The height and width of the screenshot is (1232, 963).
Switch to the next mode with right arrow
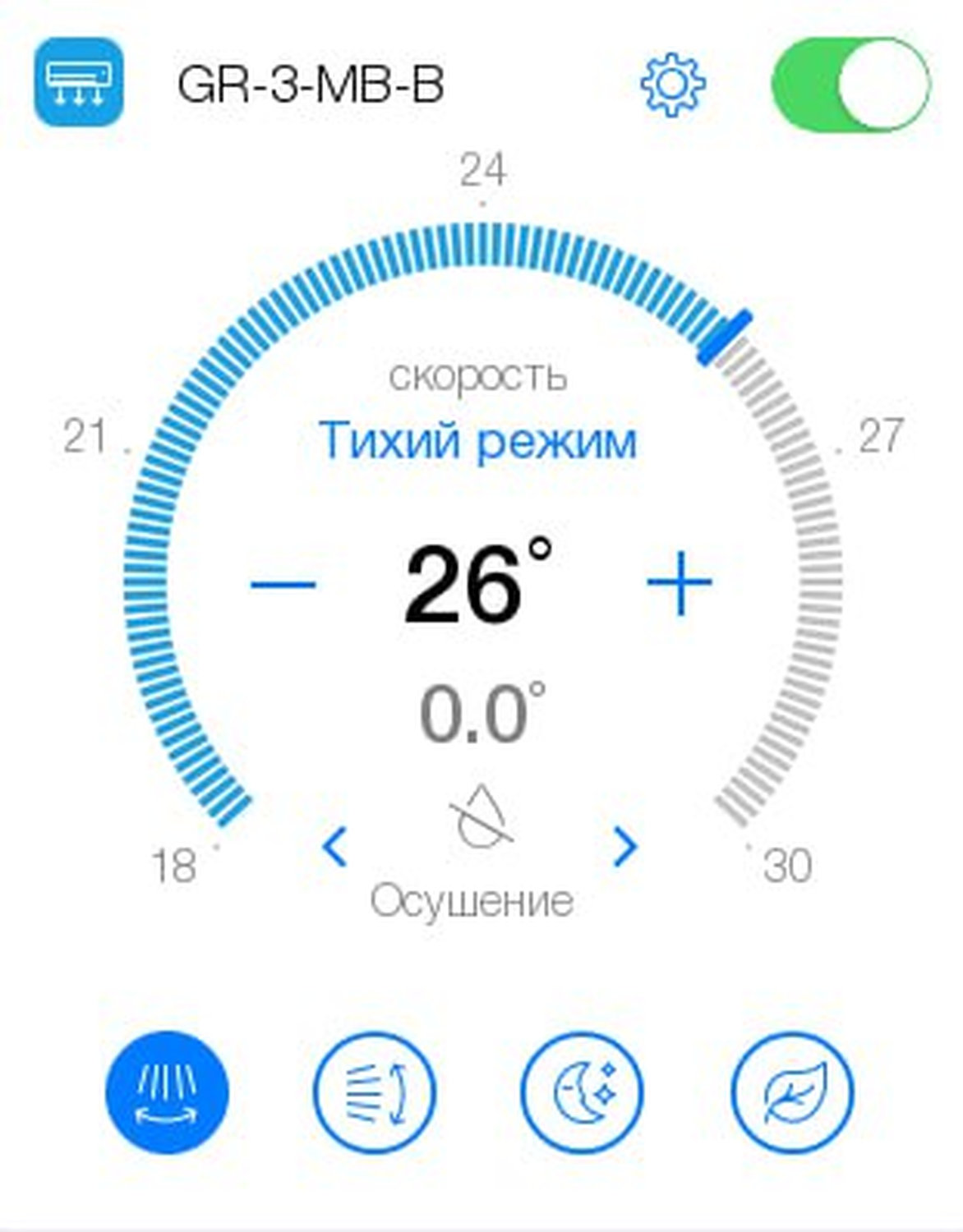pyautogui.click(x=625, y=847)
